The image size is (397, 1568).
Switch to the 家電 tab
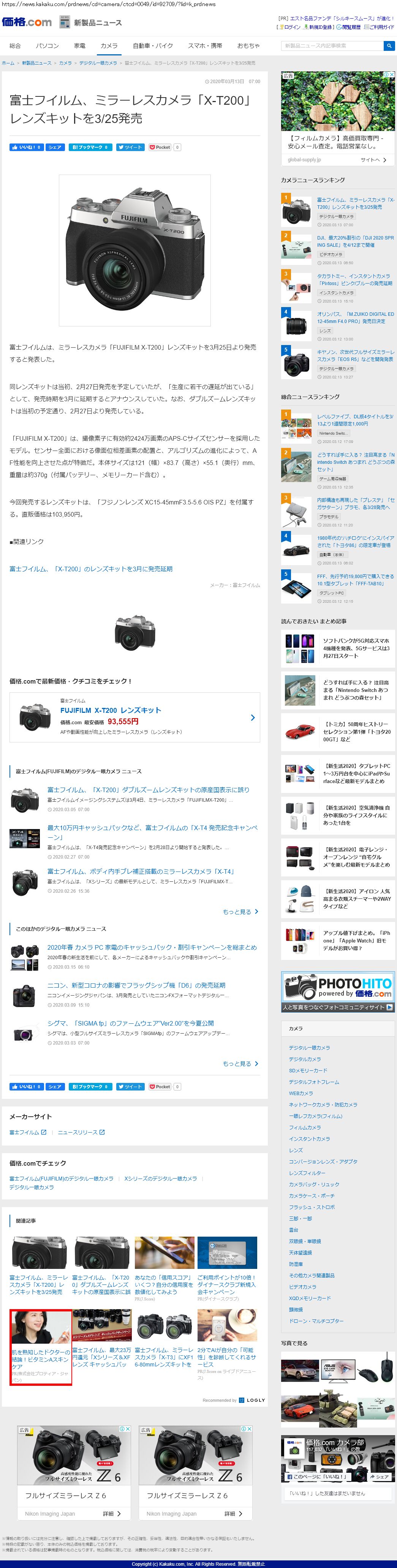[80, 46]
